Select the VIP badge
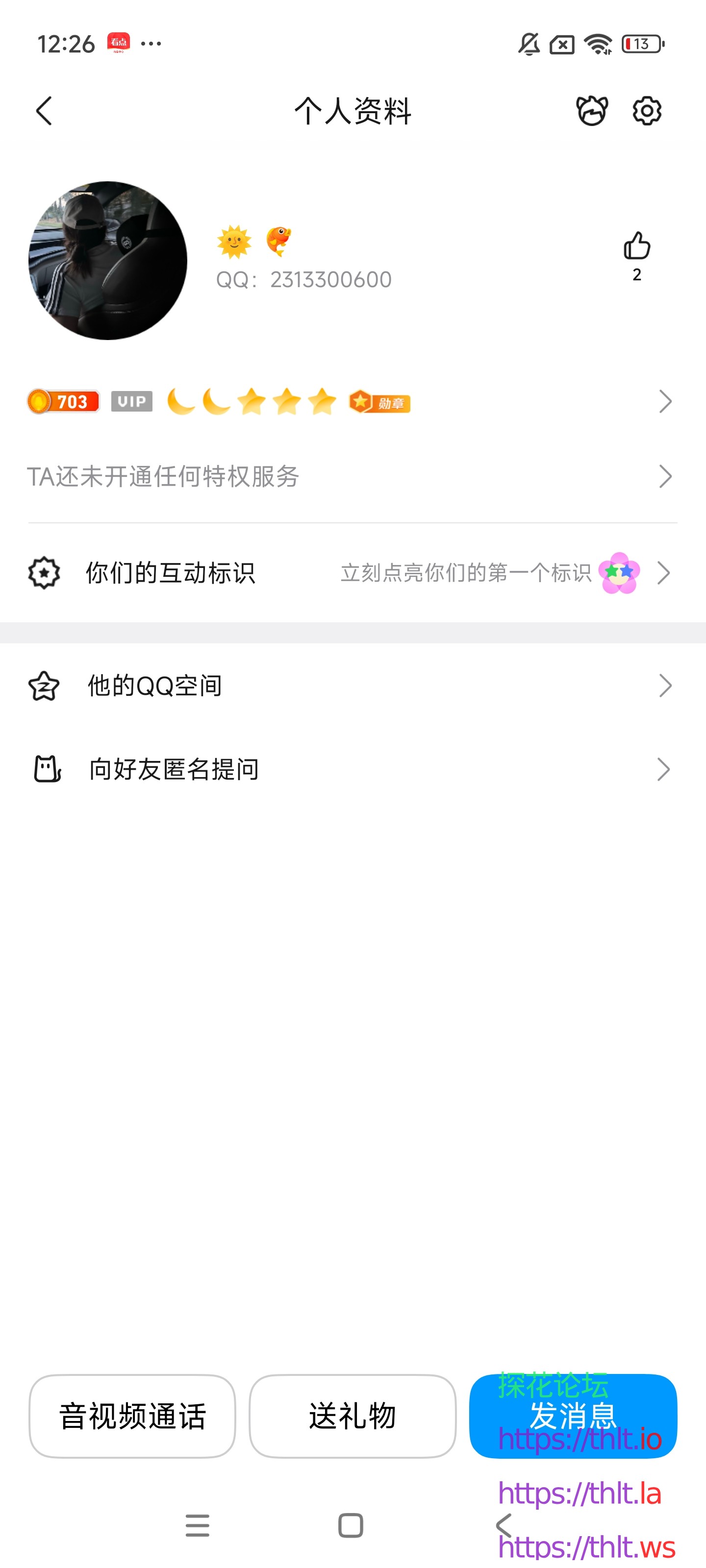The height and width of the screenshot is (1568, 706). [131, 402]
